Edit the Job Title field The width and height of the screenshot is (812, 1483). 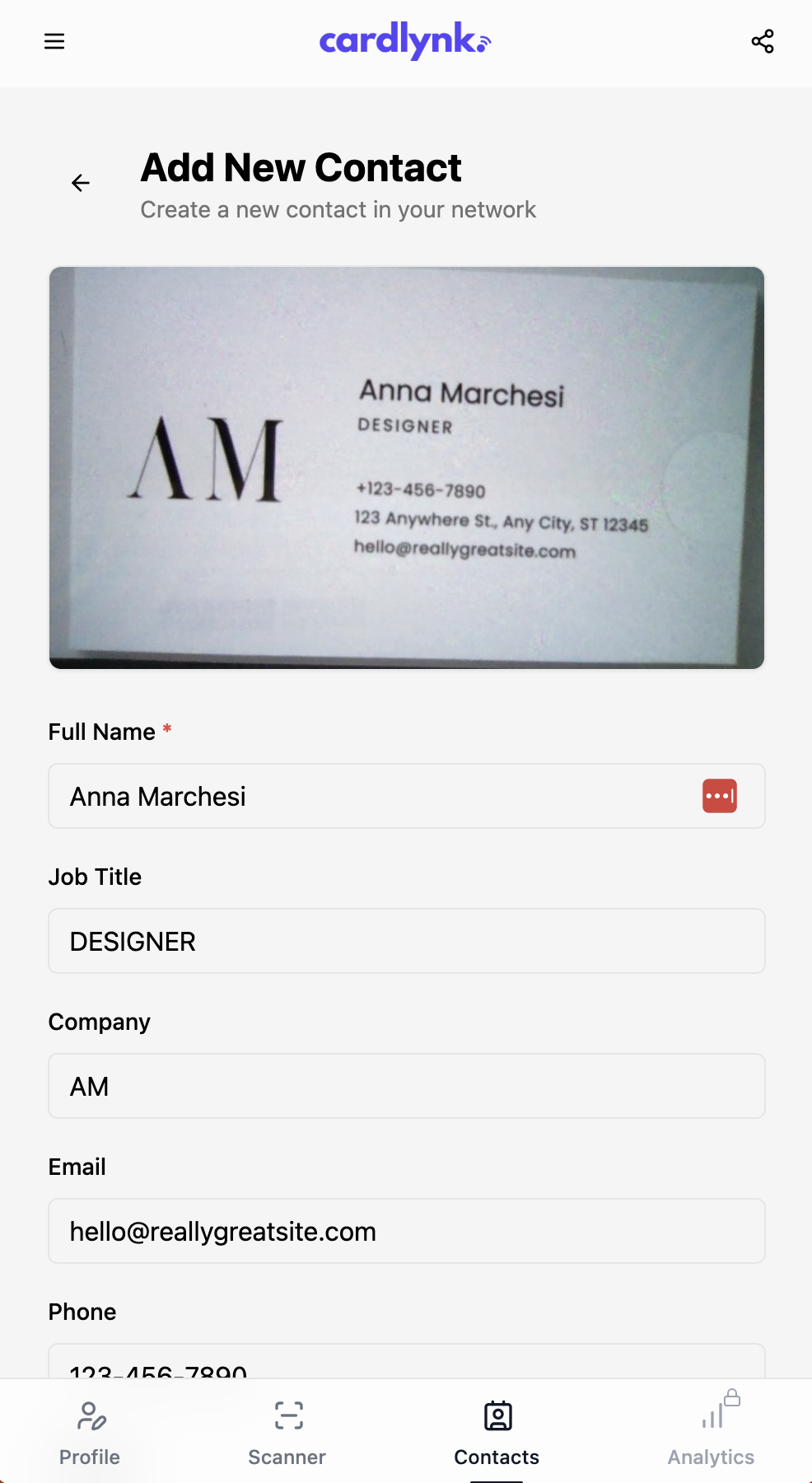coord(407,941)
